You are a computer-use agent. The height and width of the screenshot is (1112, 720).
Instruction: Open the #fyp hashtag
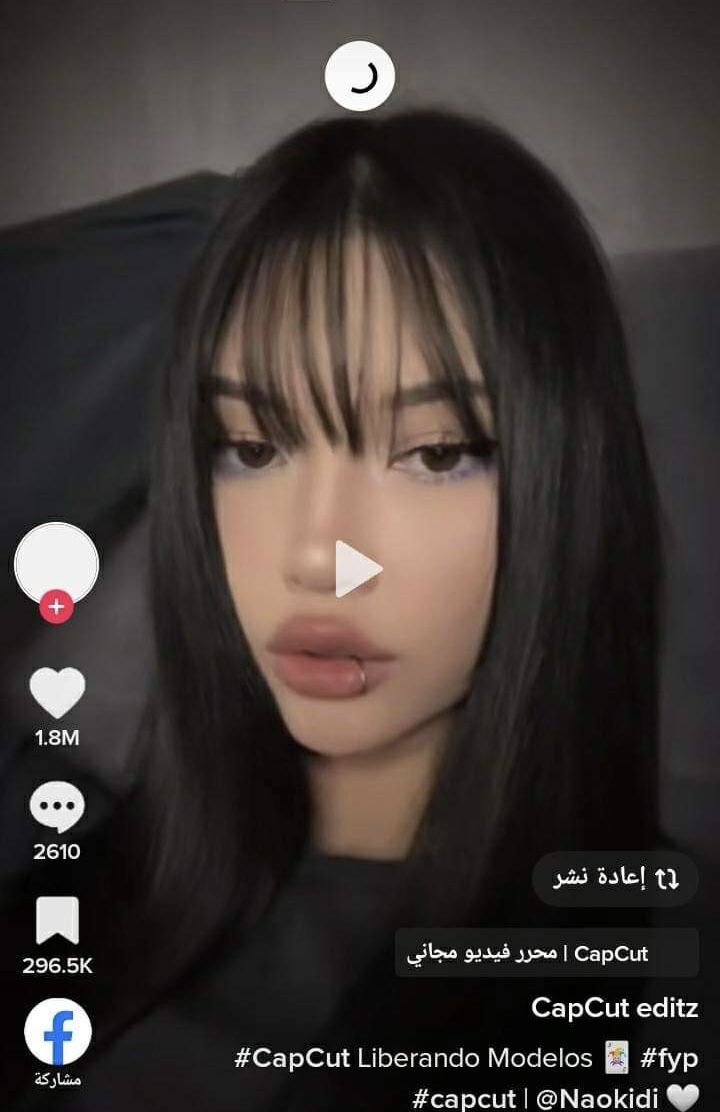click(x=669, y=1058)
